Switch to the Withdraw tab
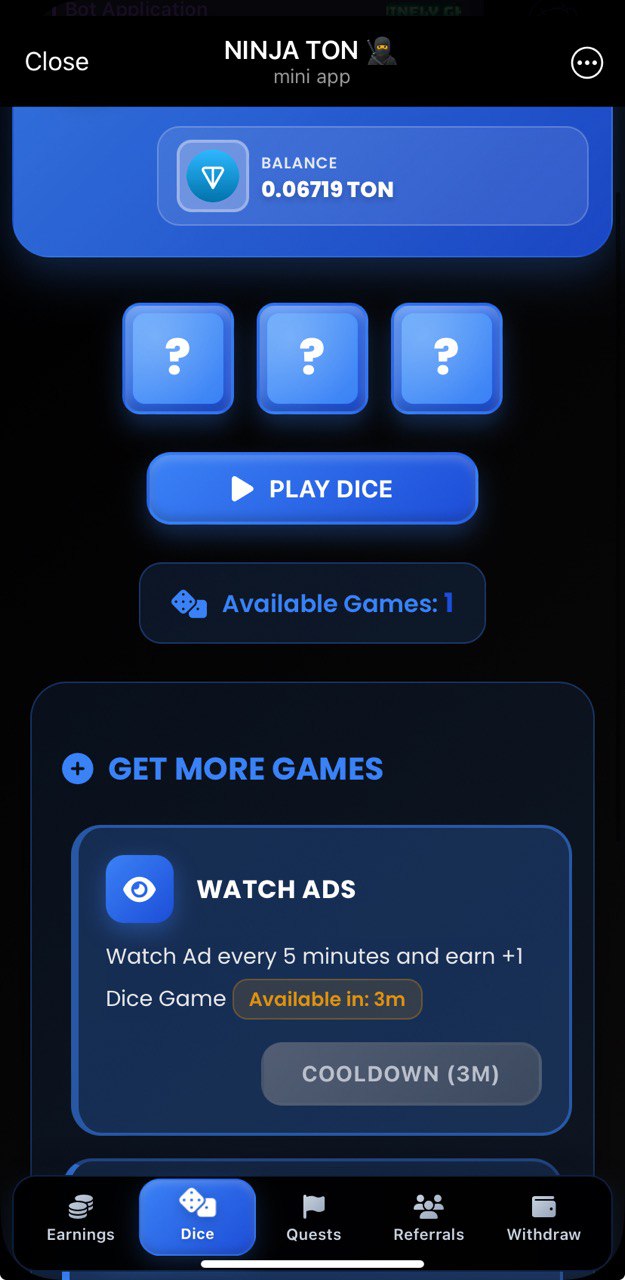Screen dimensions: 625x1280 pyautogui.click(x=544, y=1217)
